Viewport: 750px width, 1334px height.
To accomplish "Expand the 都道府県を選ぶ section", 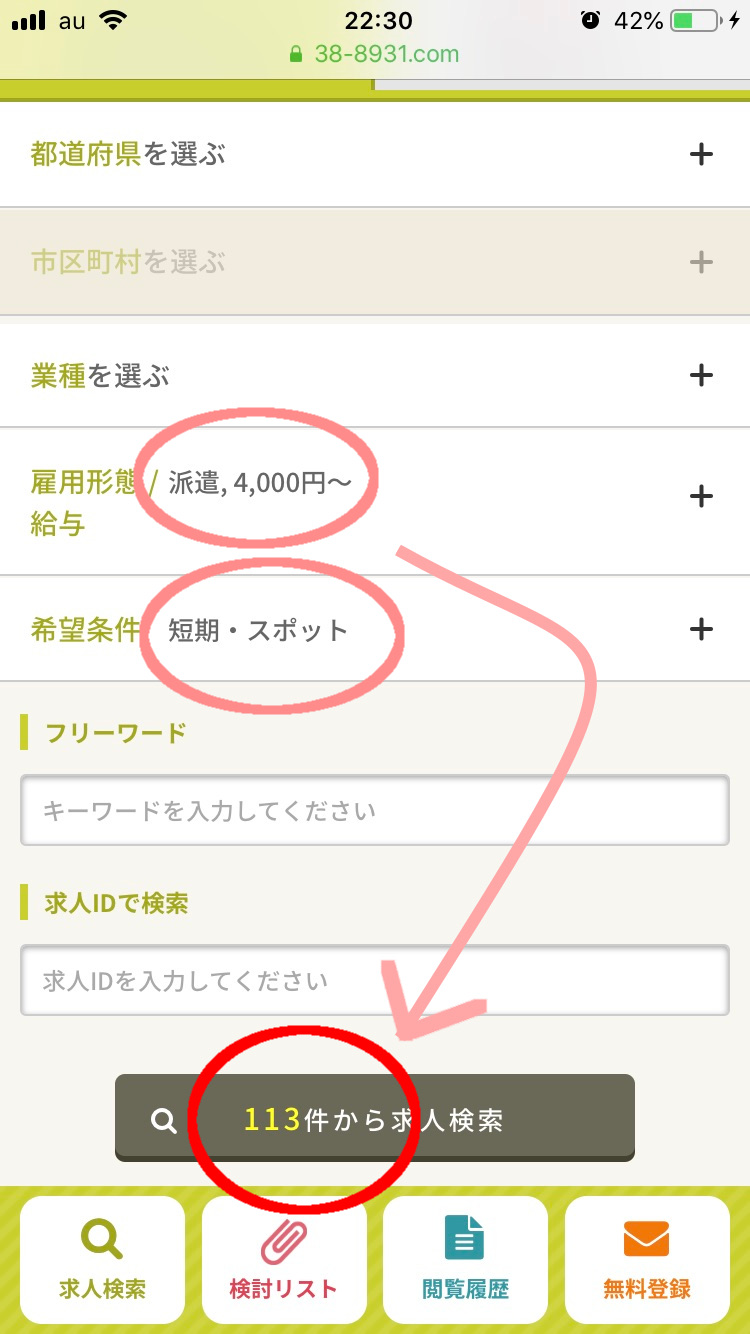I will coord(375,154).
